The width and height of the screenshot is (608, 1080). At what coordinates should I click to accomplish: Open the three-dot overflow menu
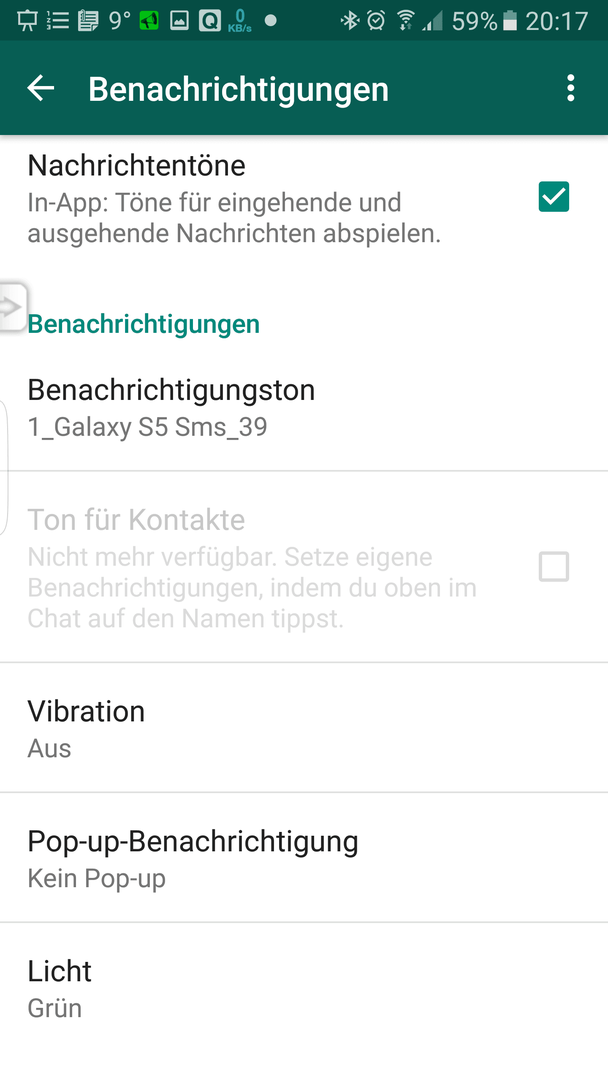[570, 88]
